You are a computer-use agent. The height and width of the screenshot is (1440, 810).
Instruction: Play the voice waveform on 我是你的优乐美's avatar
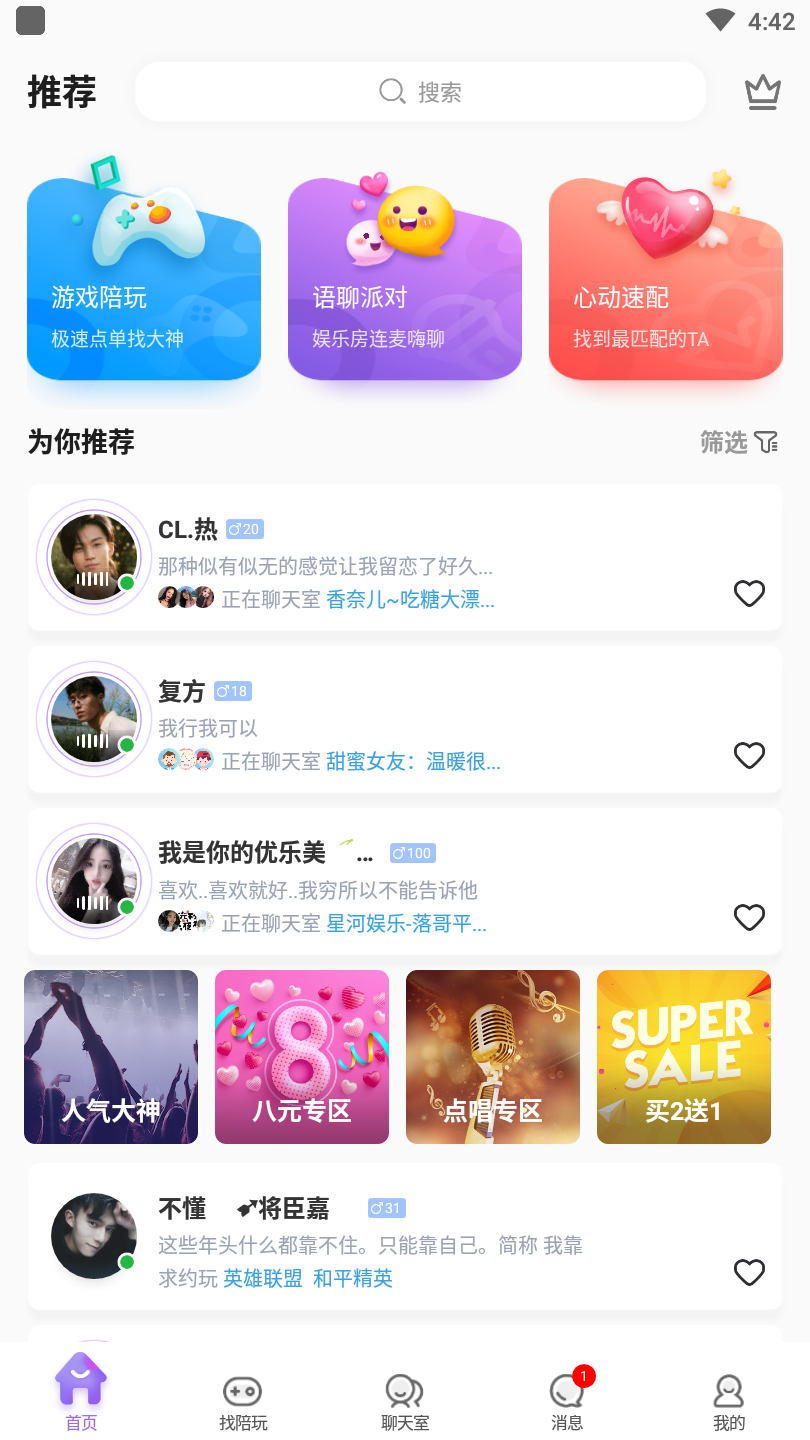point(93,905)
